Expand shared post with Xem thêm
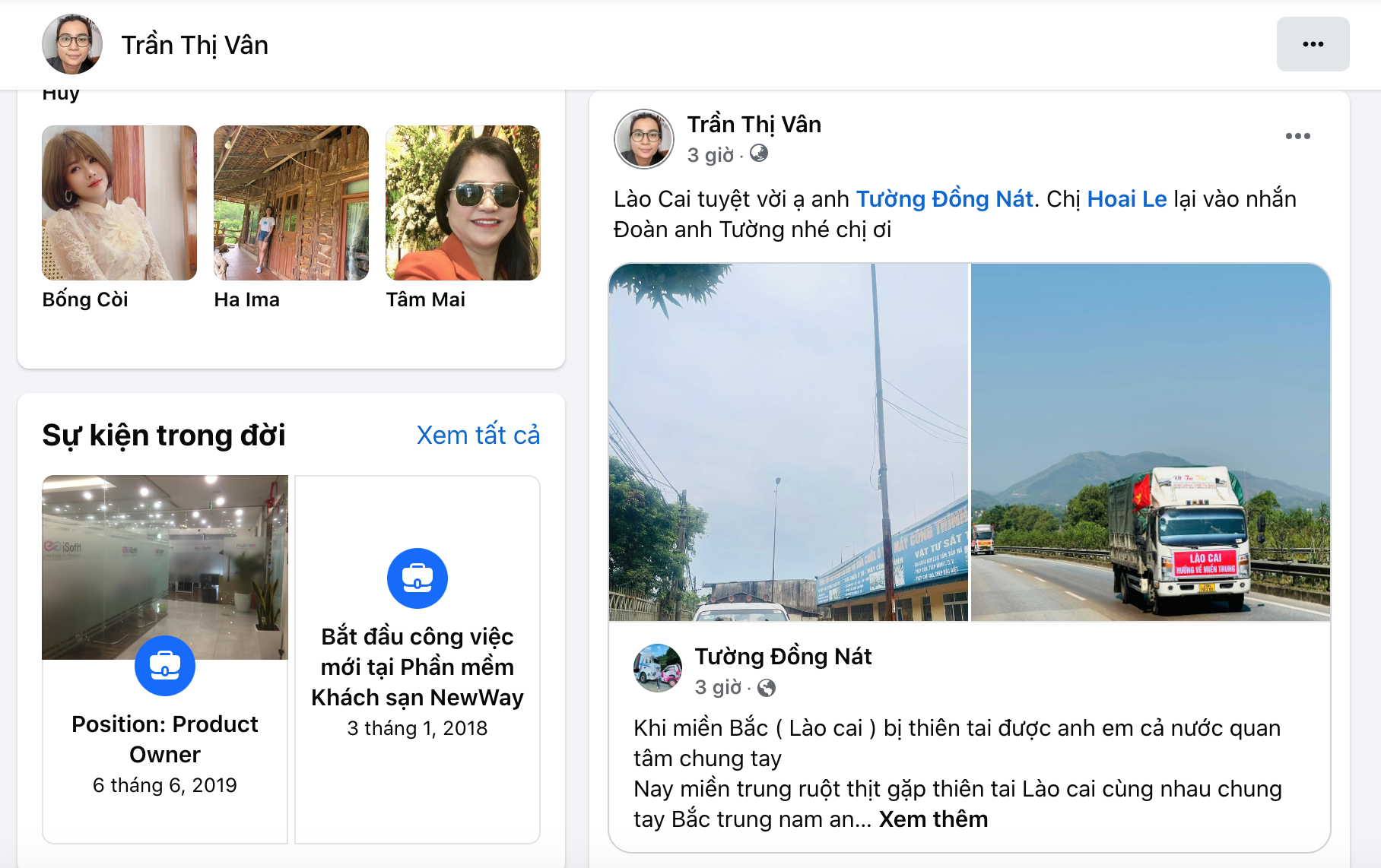This screenshot has width=1381, height=868. click(x=933, y=819)
